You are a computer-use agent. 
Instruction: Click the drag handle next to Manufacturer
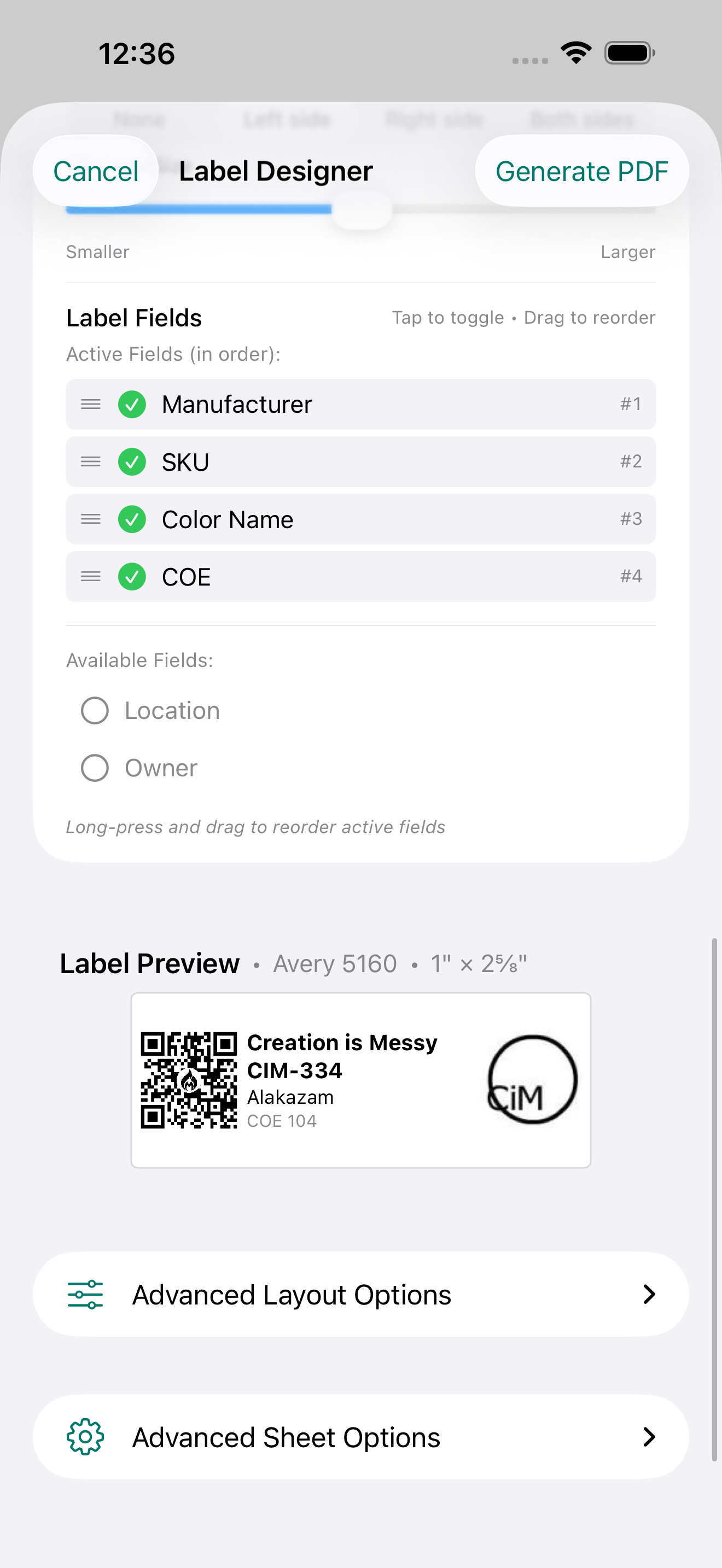90,403
